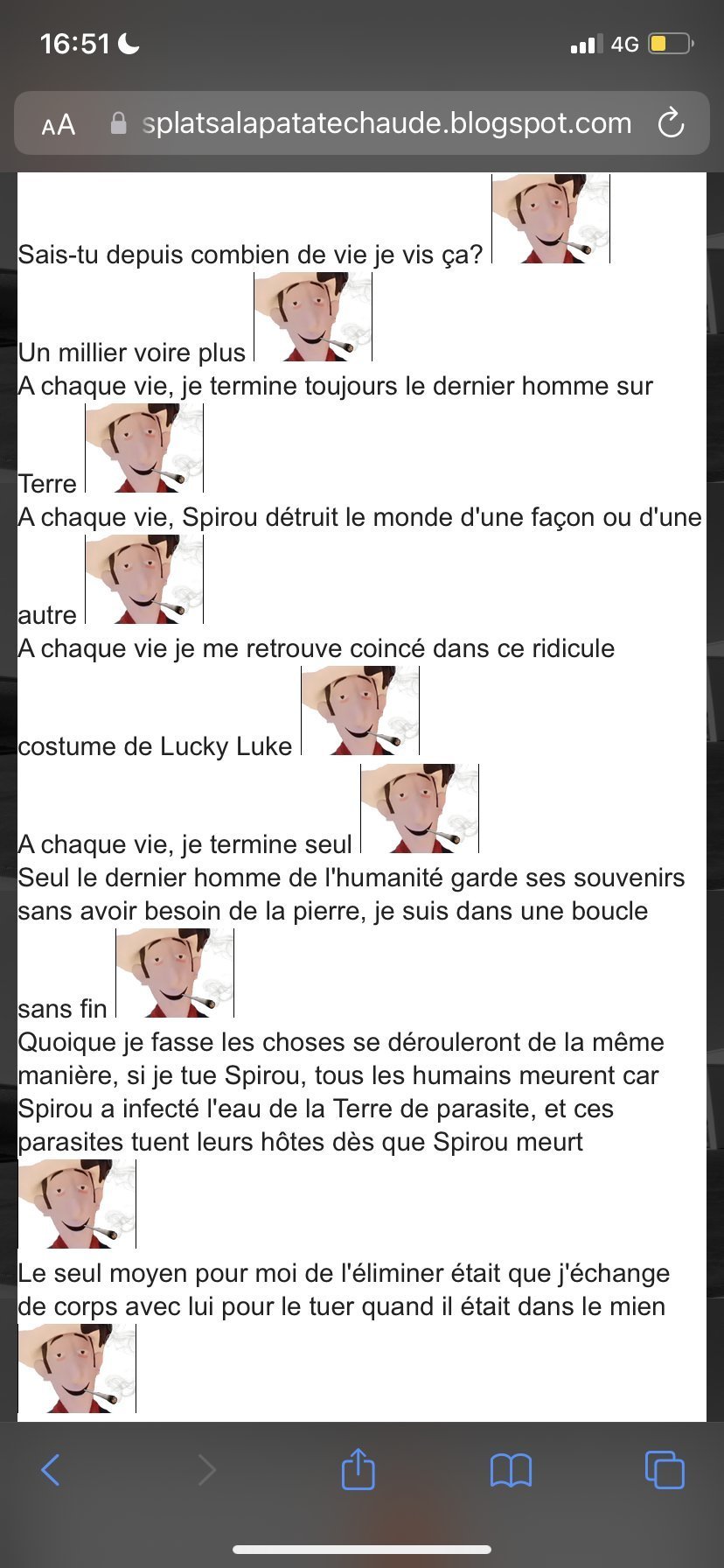
Task: Show all open tabs
Action: (x=665, y=1469)
